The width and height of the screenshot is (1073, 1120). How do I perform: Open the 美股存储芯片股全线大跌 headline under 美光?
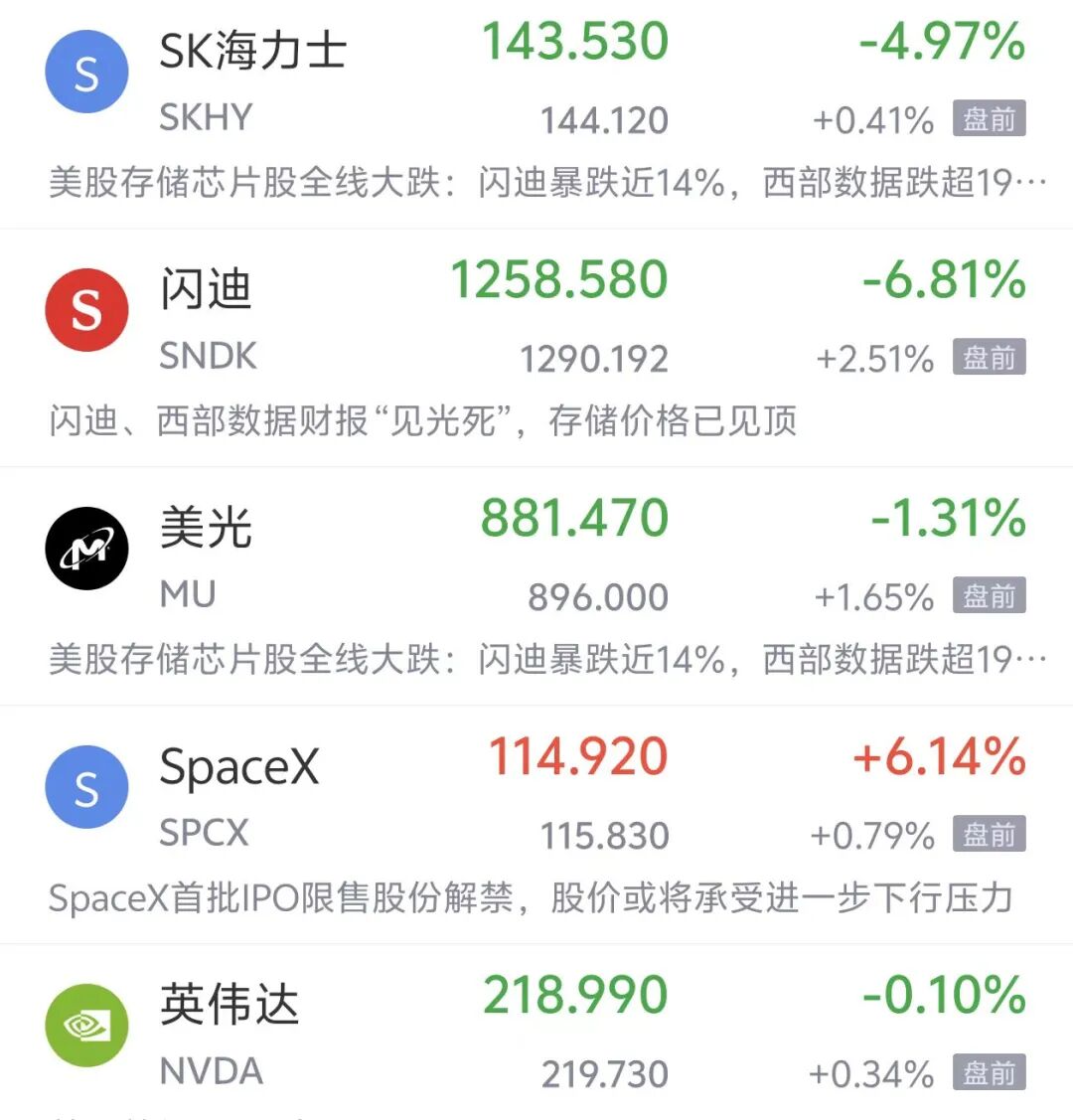click(547, 659)
